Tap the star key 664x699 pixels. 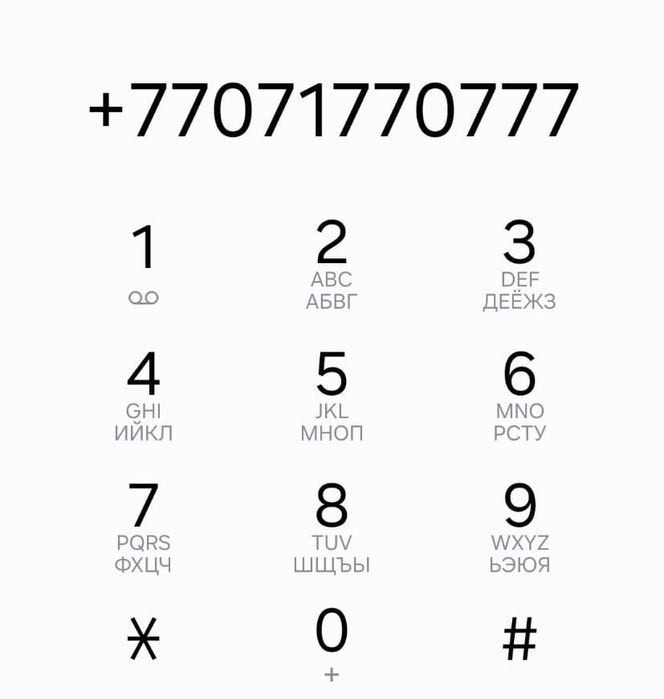pyautogui.click(x=144, y=640)
